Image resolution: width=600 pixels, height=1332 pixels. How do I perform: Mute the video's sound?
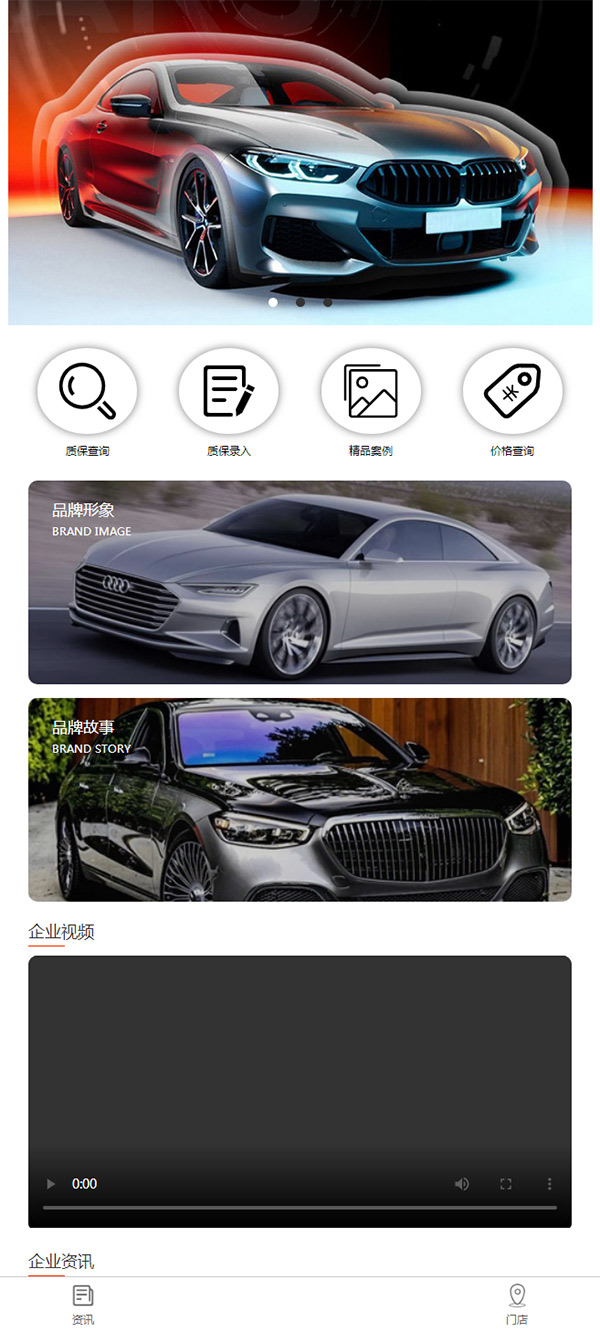pos(461,1184)
